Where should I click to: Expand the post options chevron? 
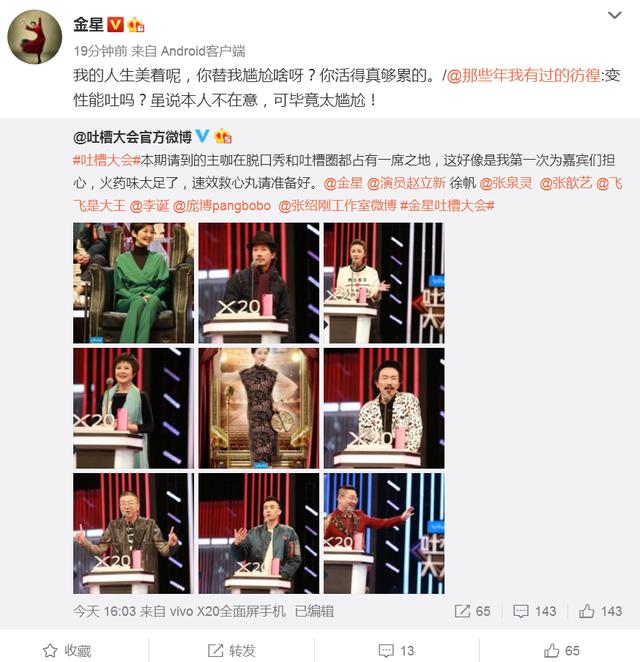click(616, 17)
